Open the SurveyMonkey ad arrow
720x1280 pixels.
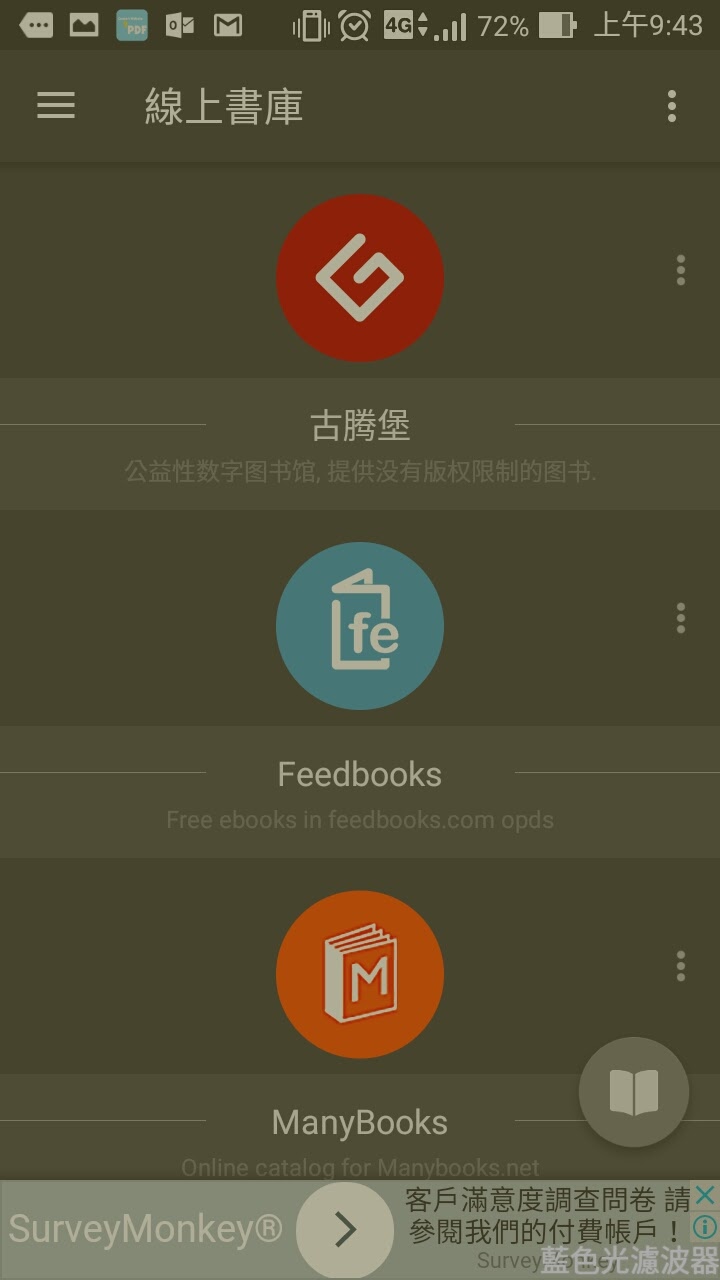click(x=345, y=1230)
